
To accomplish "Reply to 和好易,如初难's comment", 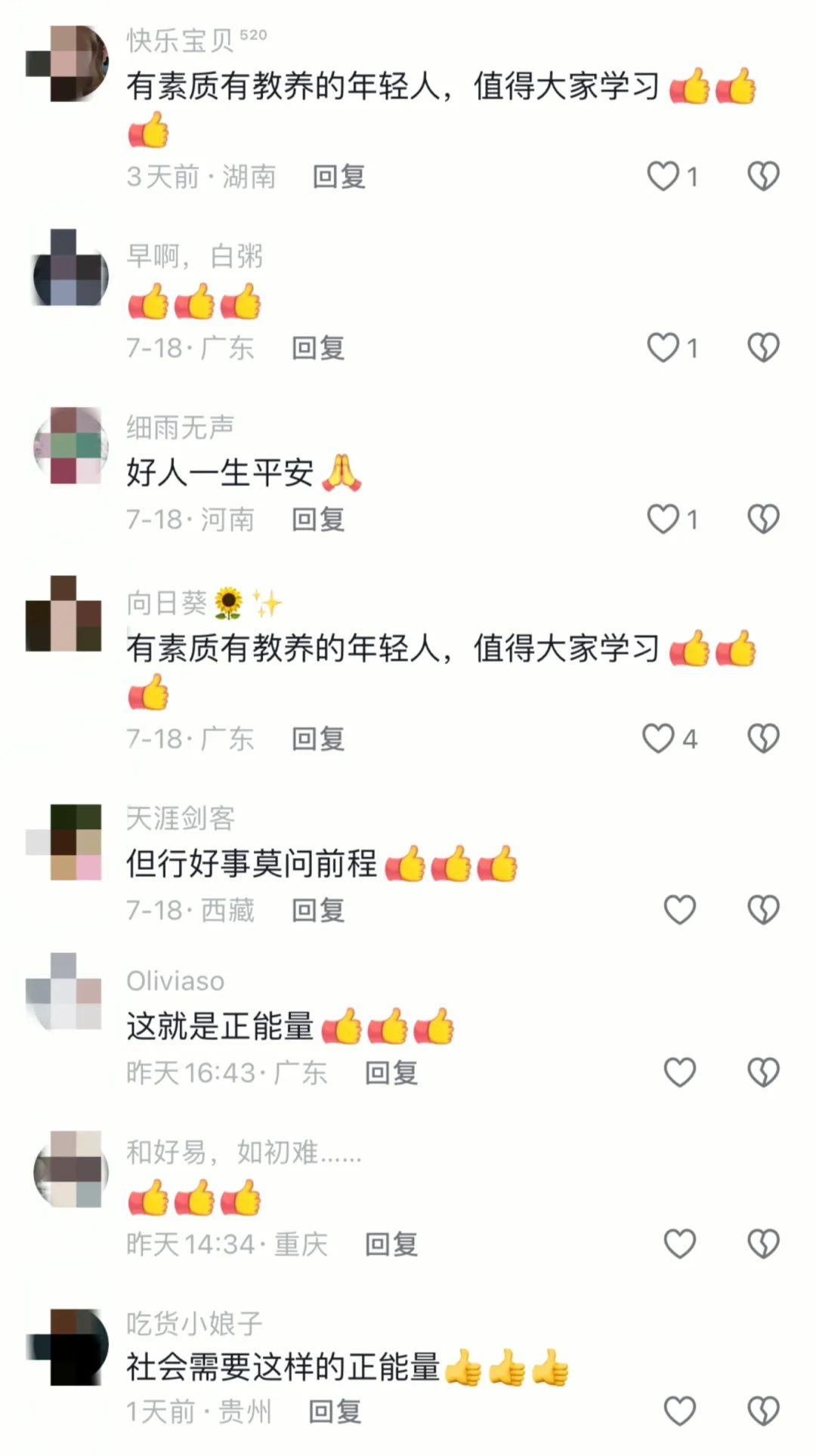I will pos(391,1244).
